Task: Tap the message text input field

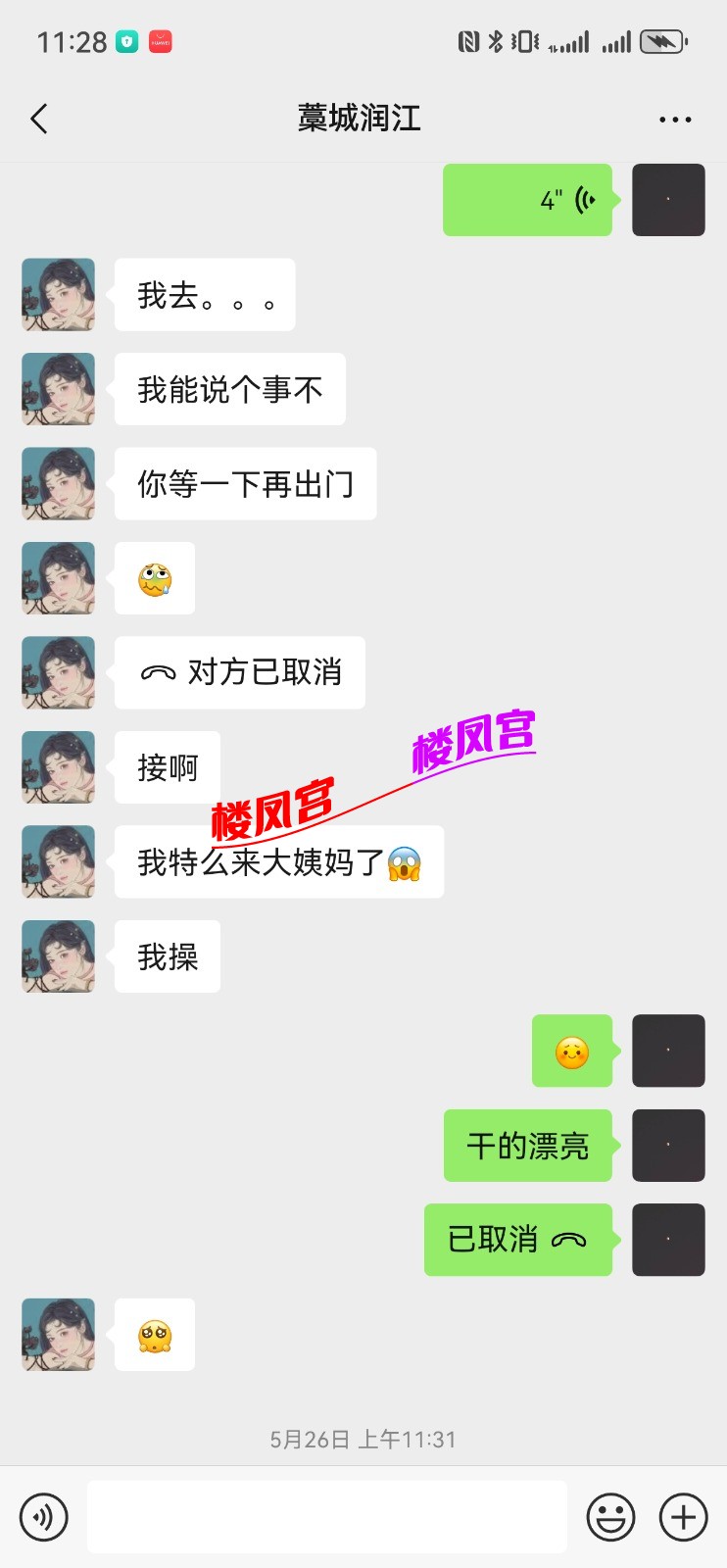Action: [x=327, y=1516]
